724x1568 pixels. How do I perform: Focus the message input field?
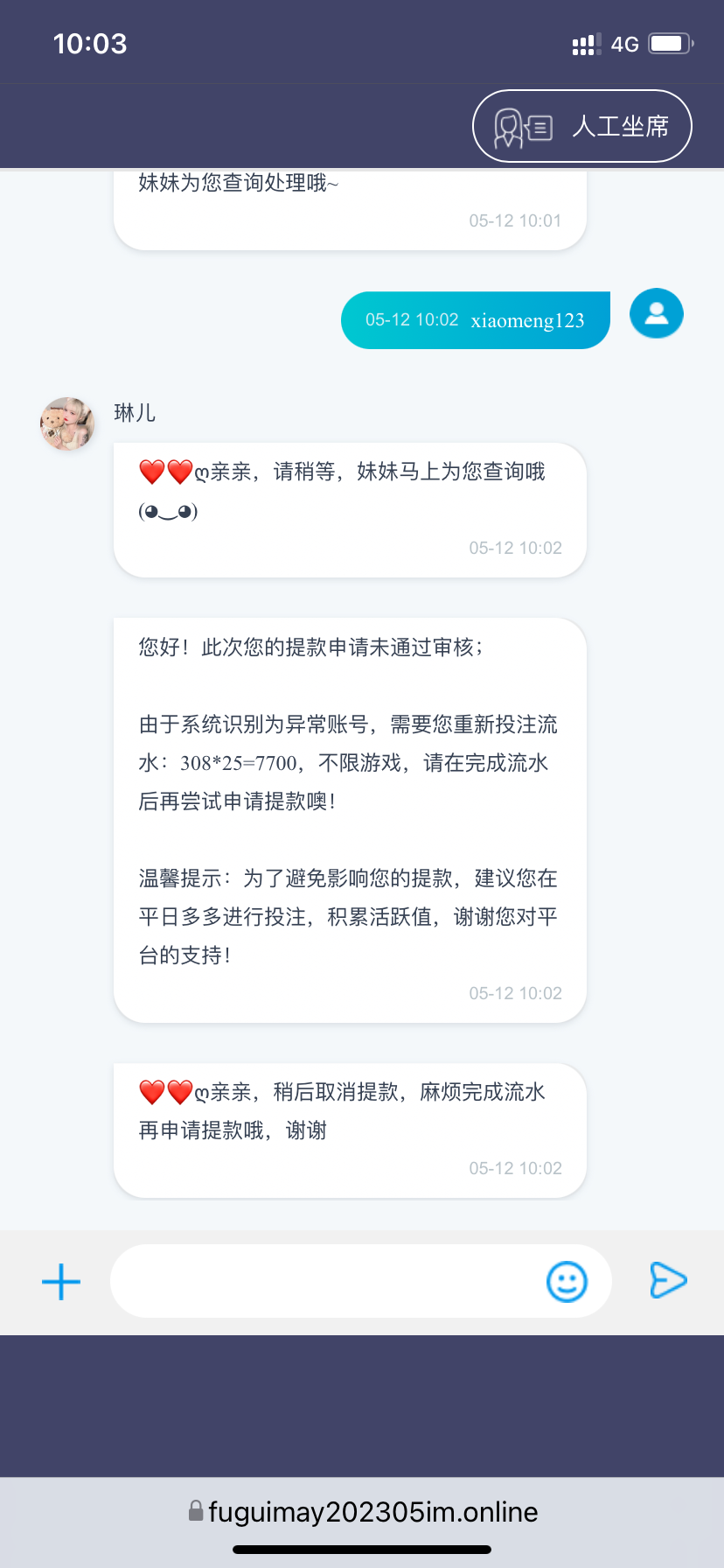click(x=324, y=1282)
